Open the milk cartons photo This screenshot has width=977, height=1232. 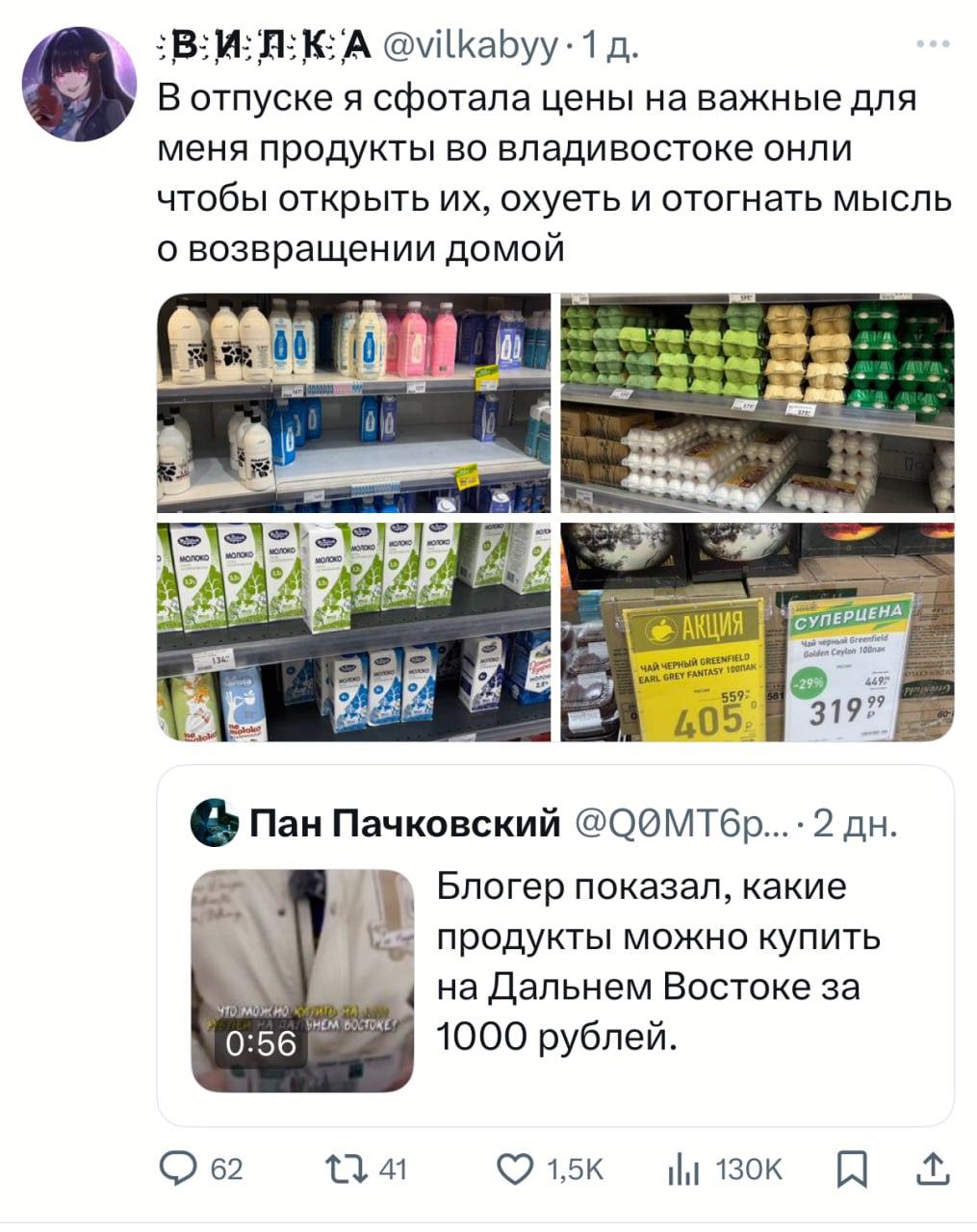tap(354, 632)
